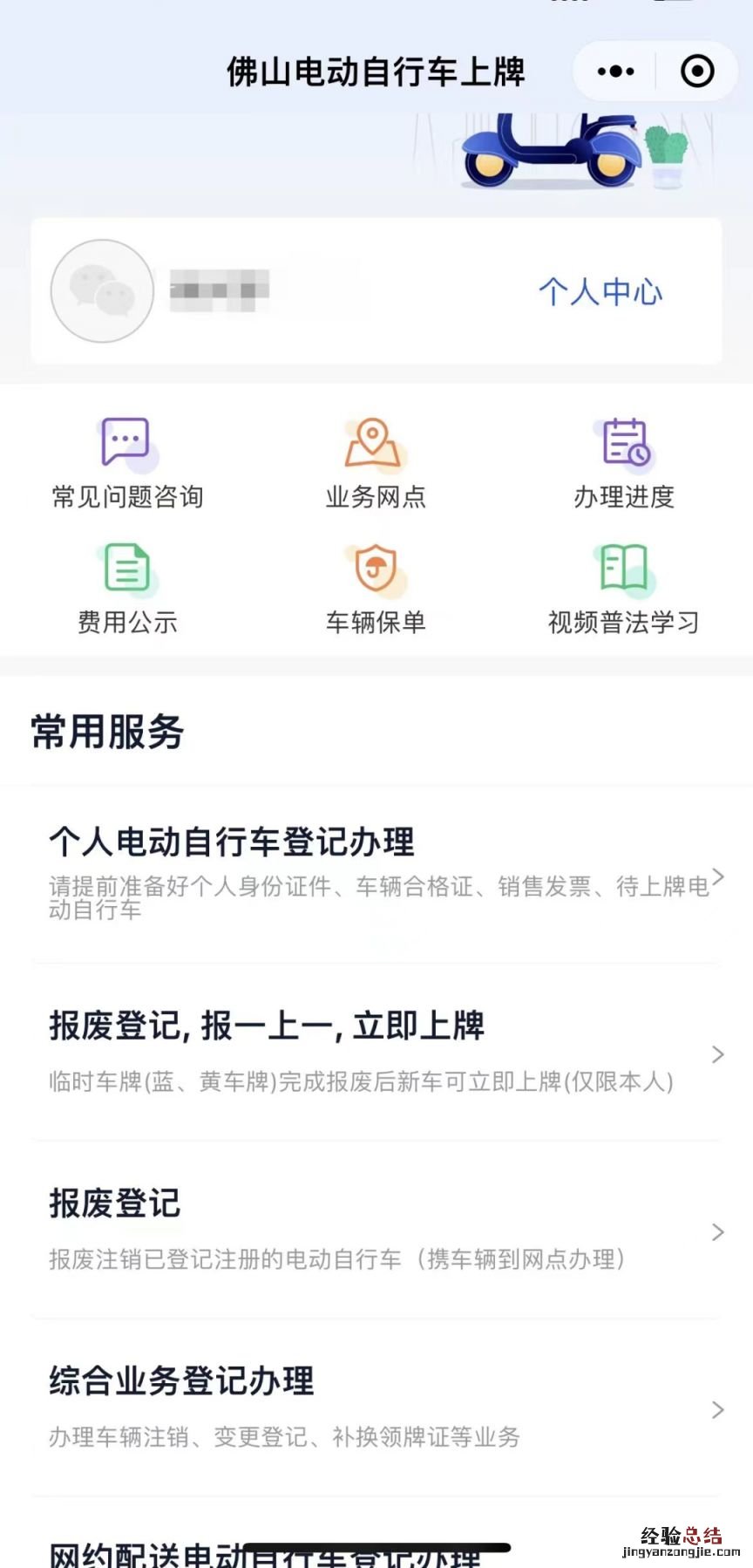This screenshot has height=1568, width=753.
Task: Tap the mini-program capsule close button
Action: click(x=696, y=72)
